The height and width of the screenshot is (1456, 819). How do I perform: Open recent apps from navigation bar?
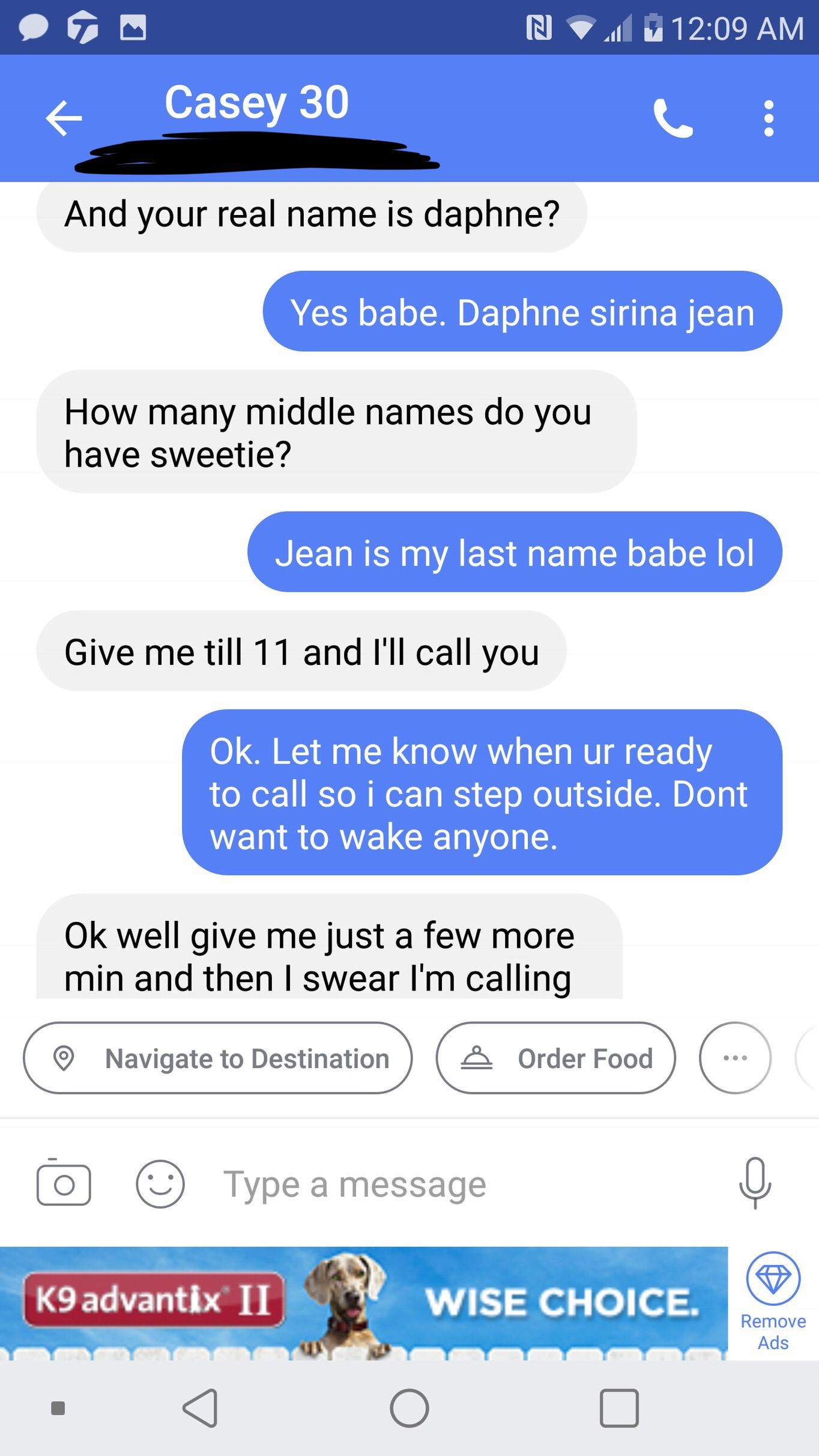618,1408
